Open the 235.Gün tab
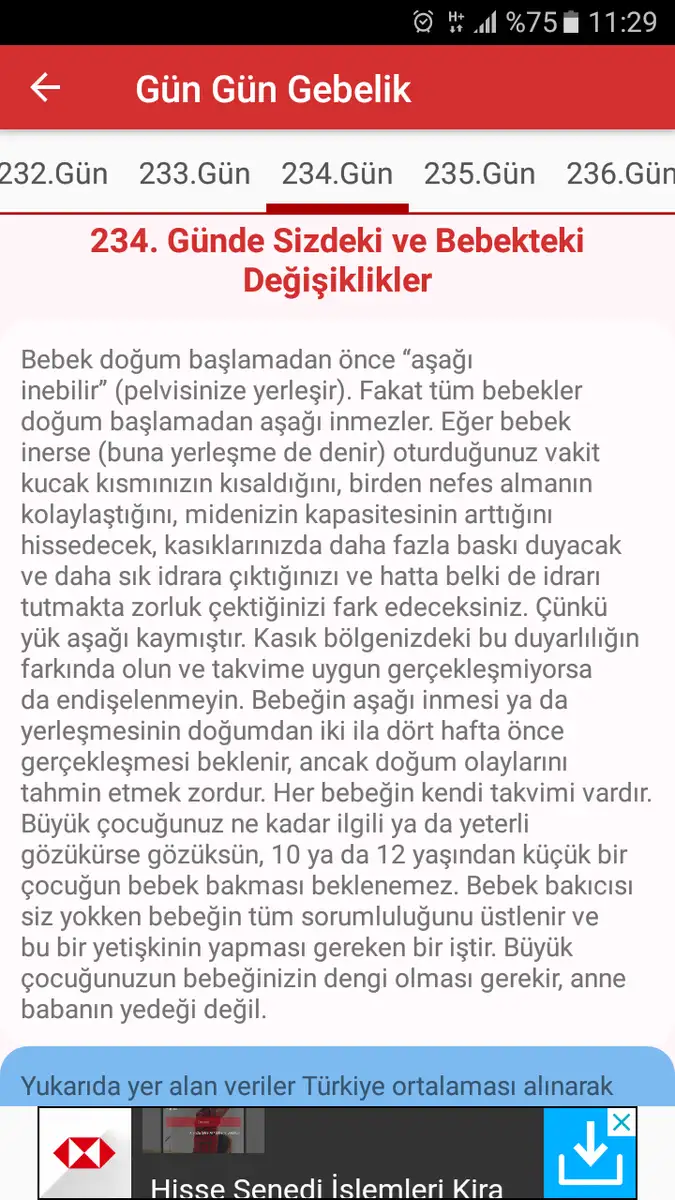 pos(480,174)
